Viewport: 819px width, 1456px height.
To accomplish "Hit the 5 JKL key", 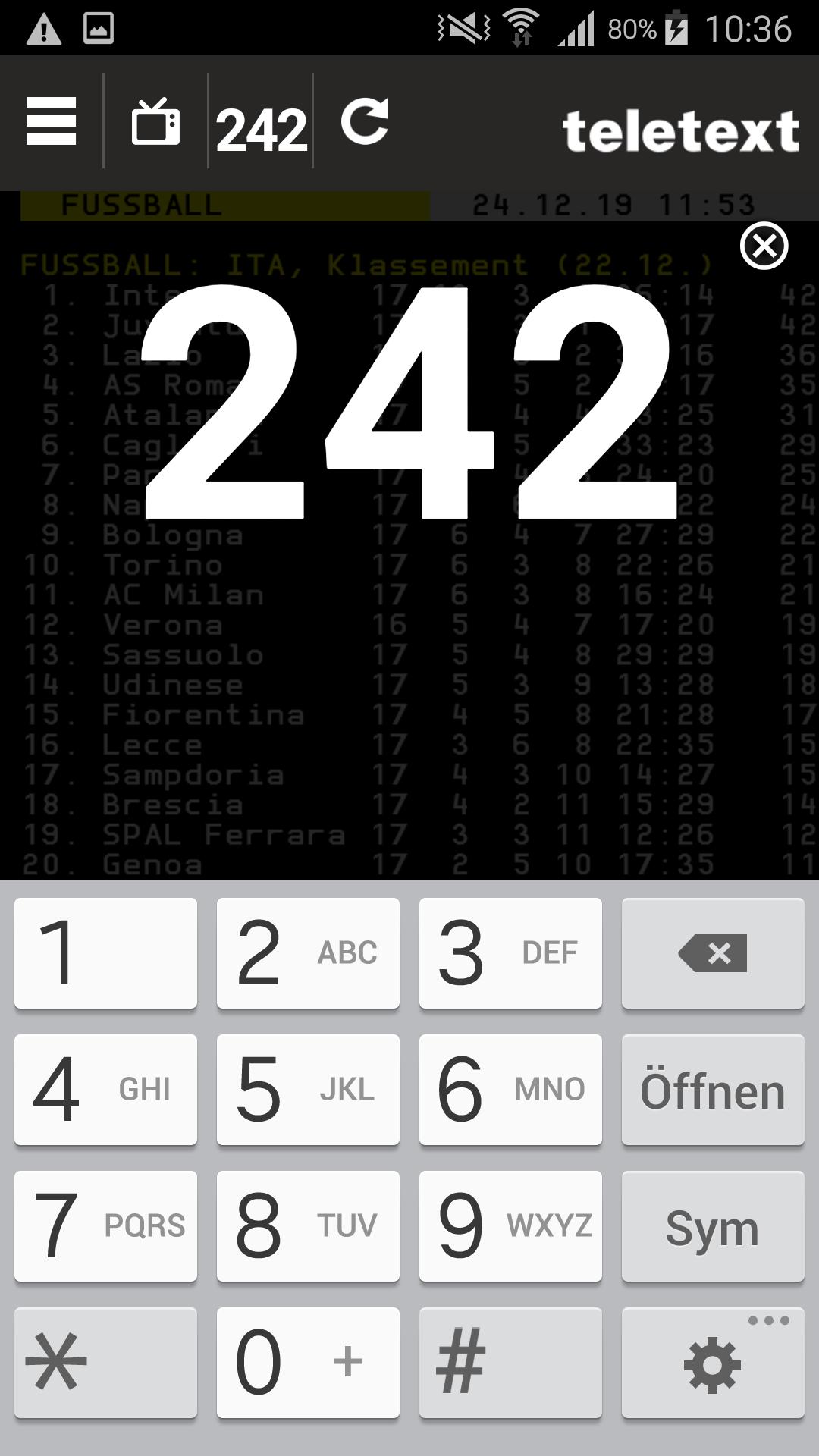I will click(308, 1090).
